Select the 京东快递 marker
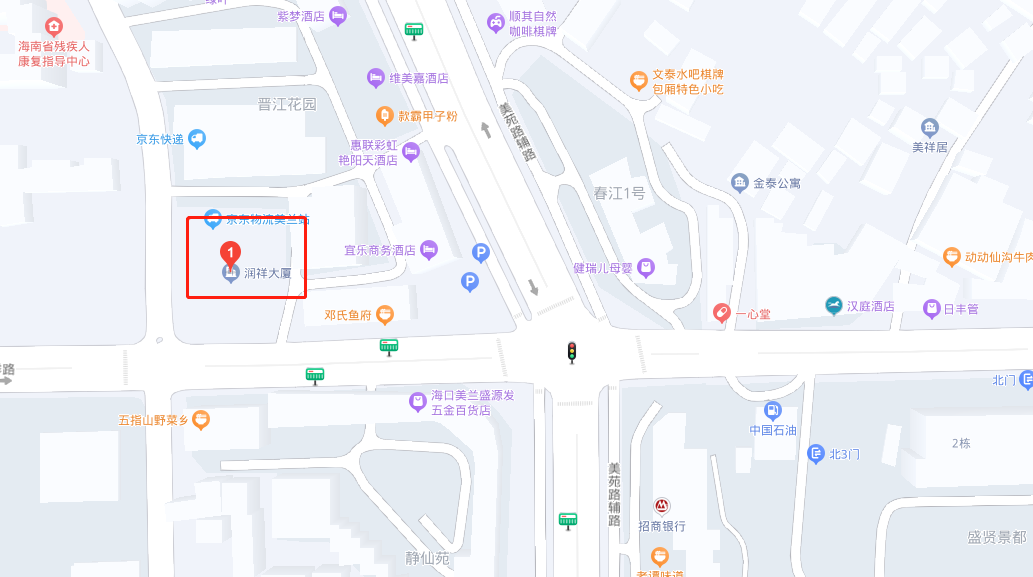Viewport: 1033px width, 577px height. 197,140
